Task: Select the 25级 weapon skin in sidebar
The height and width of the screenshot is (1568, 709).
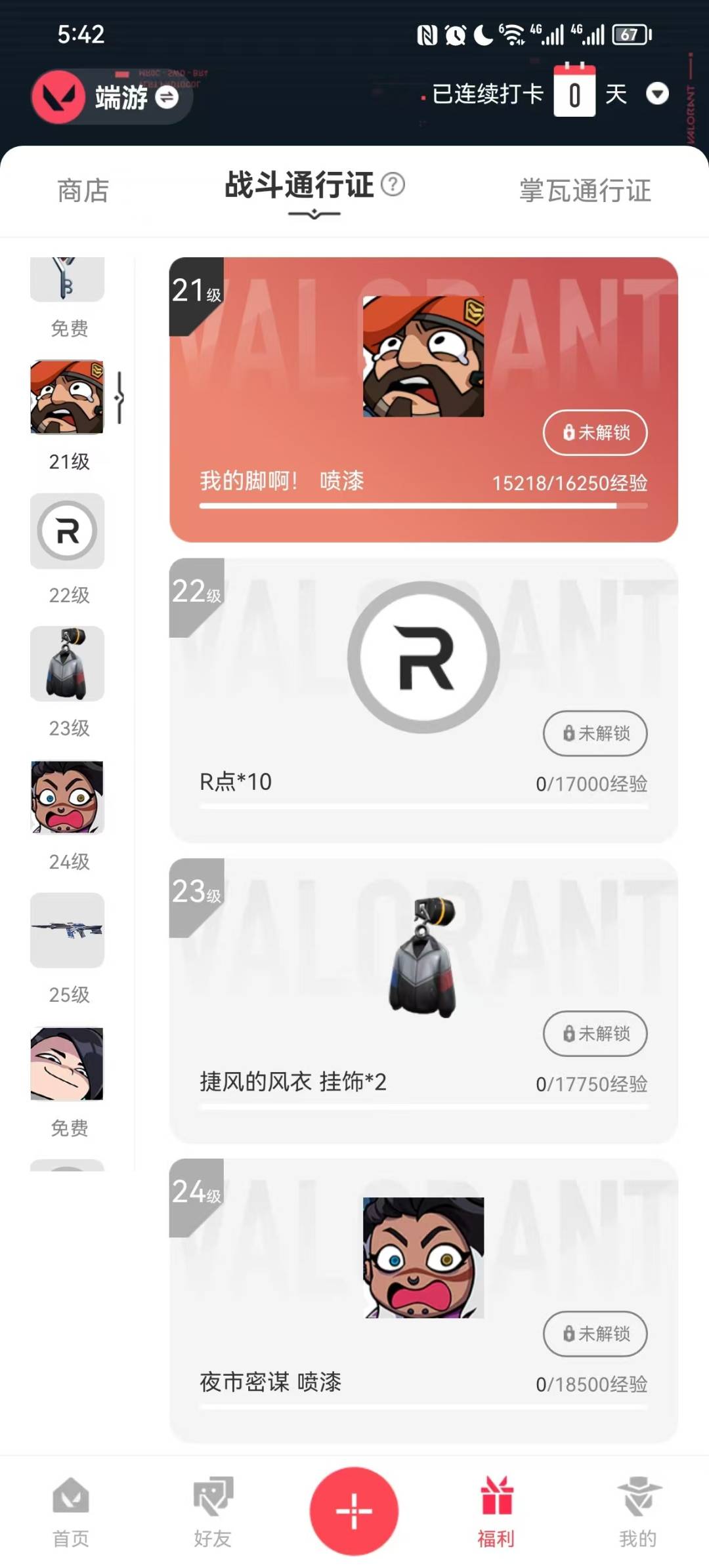Action: (68, 930)
